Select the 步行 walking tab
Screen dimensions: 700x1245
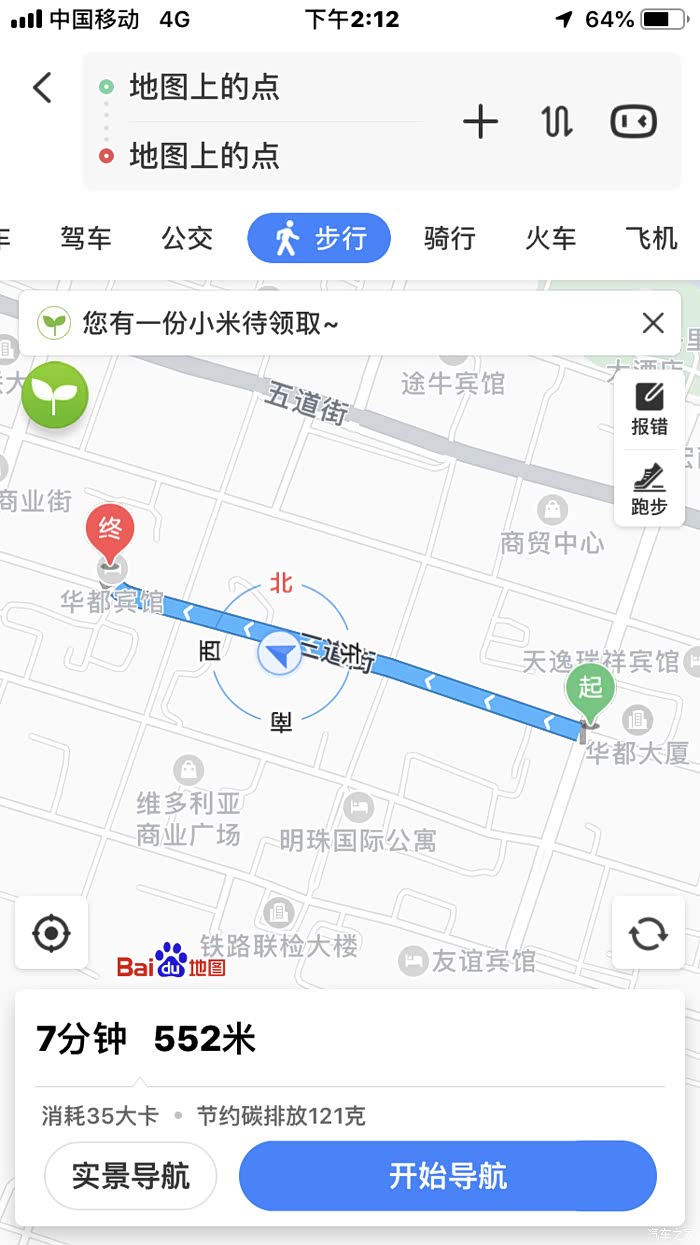(319, 239)
